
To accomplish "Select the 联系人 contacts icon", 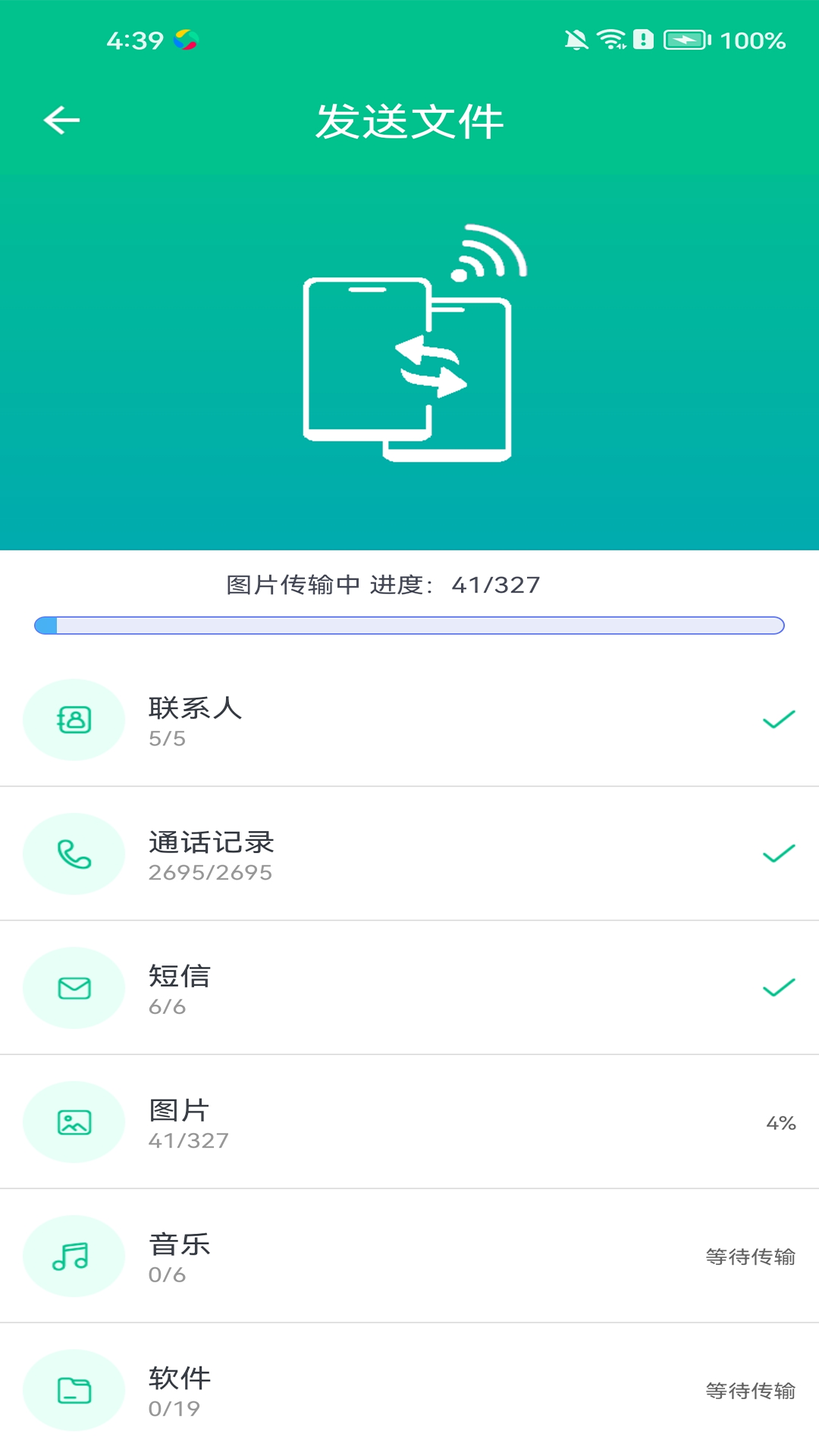I will [74, 719].
